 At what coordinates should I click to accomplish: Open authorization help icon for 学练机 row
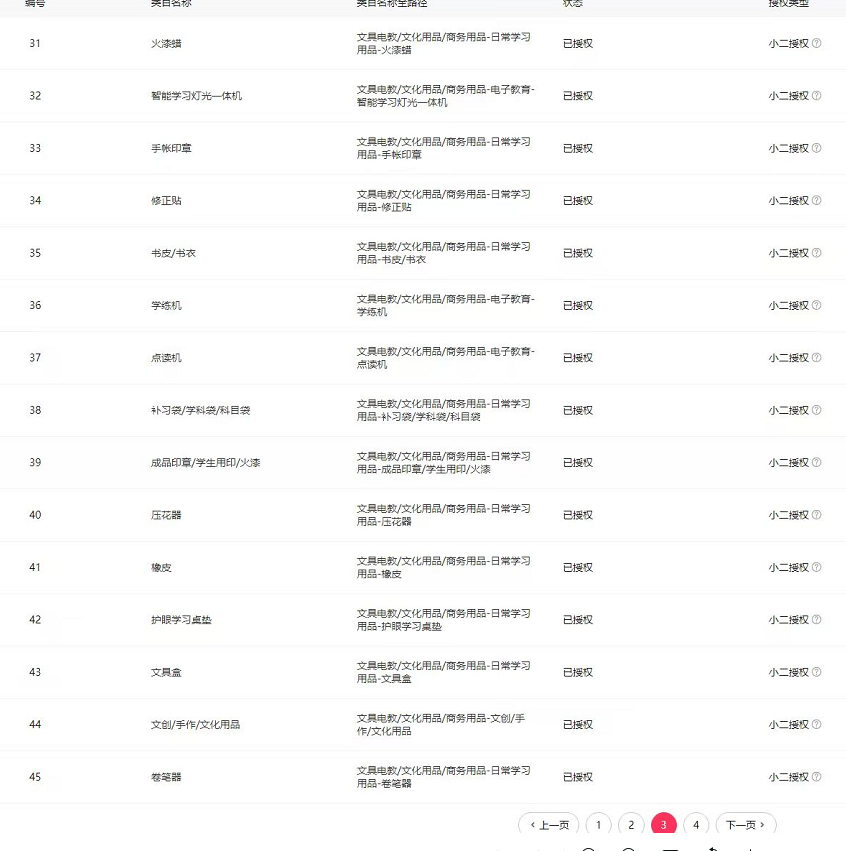coord(817,305)
